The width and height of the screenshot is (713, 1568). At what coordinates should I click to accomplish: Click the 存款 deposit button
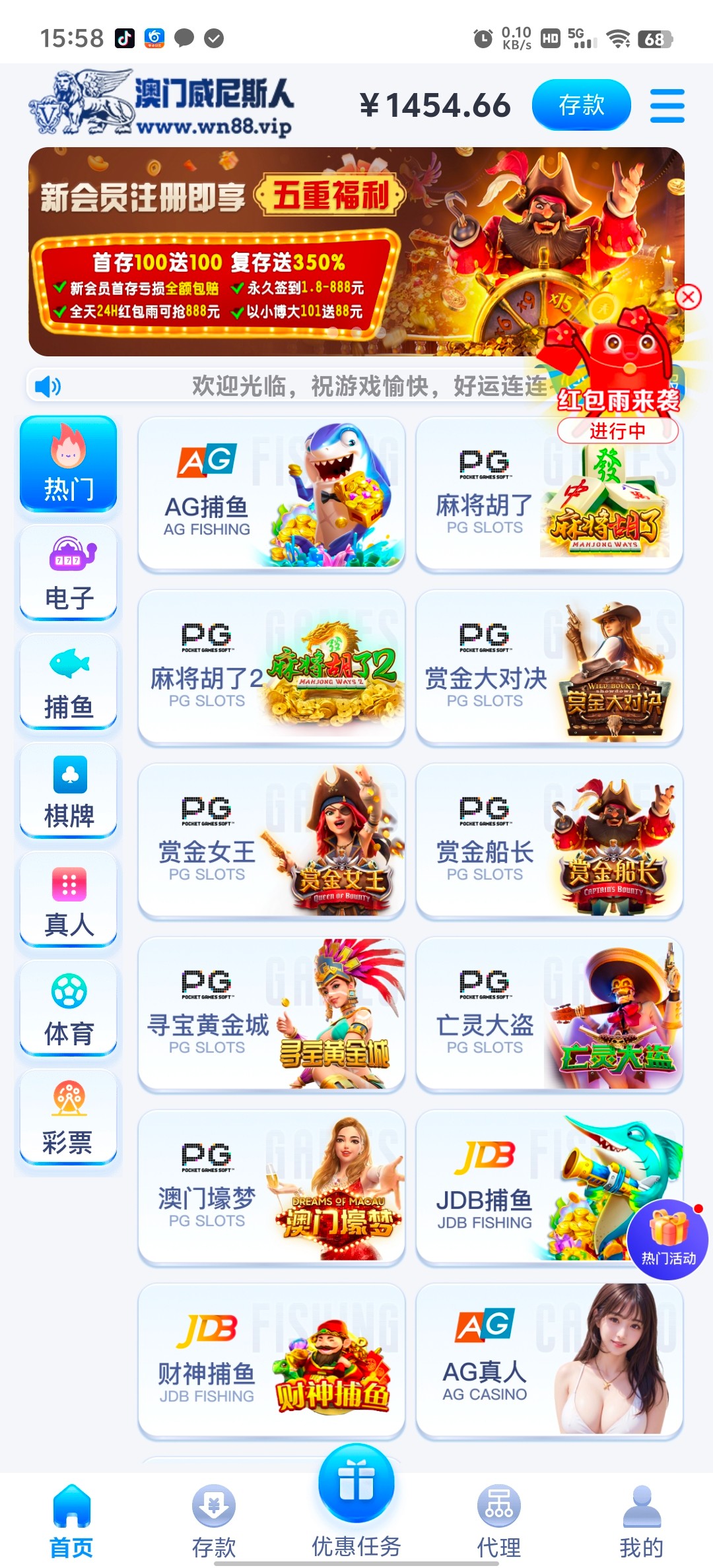click(x=582, y=105)
